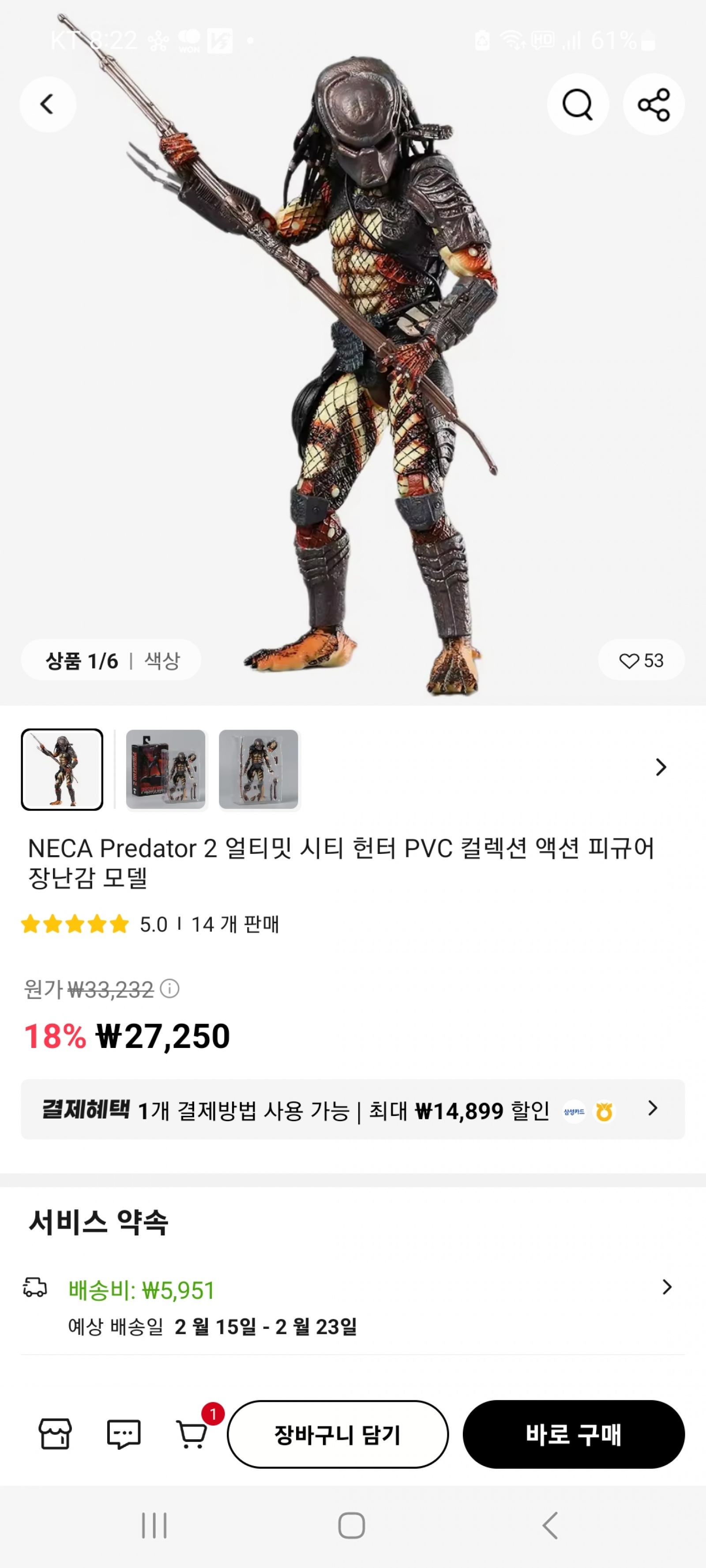Tap 장바구니 담기 button
Screen dimensions: 706x1568
click(x=338, y=1435)
